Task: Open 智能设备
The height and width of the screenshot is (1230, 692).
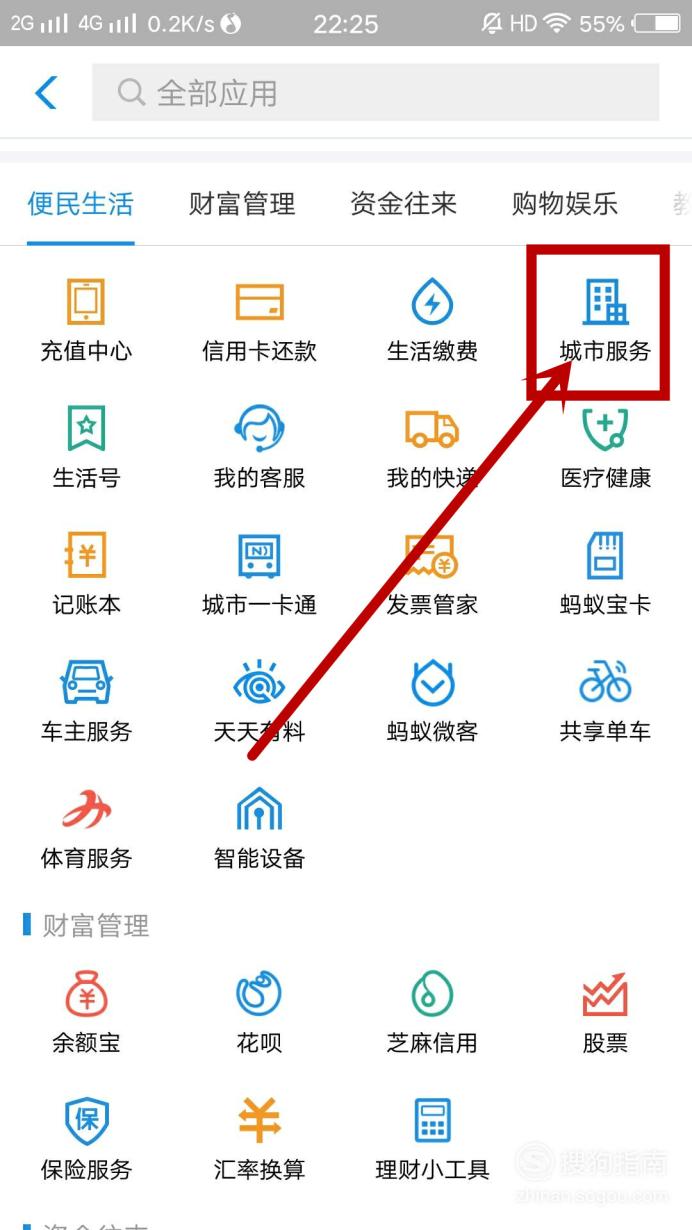Action: coord(259,828)
